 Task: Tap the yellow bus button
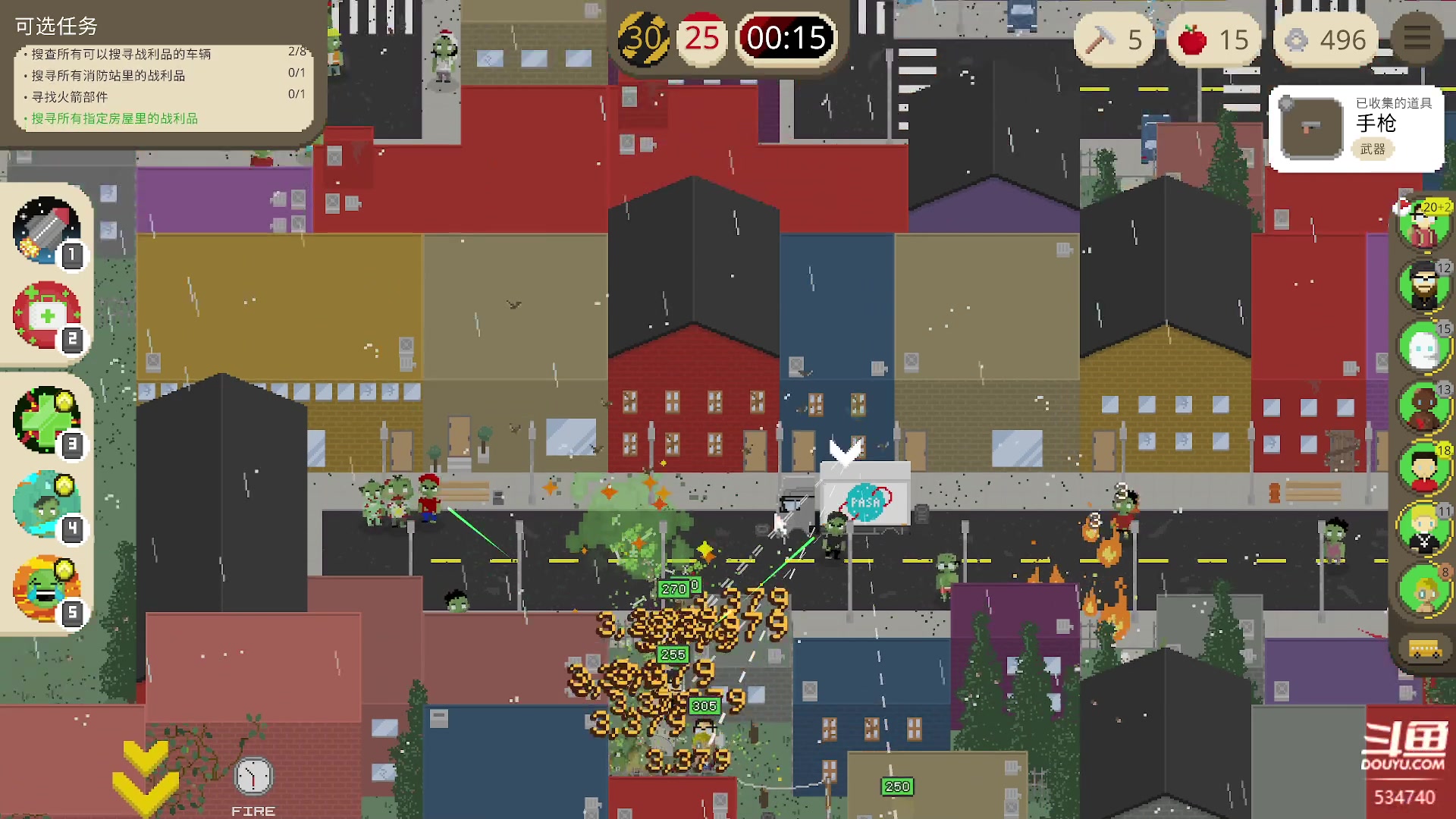coord(1424,649)
